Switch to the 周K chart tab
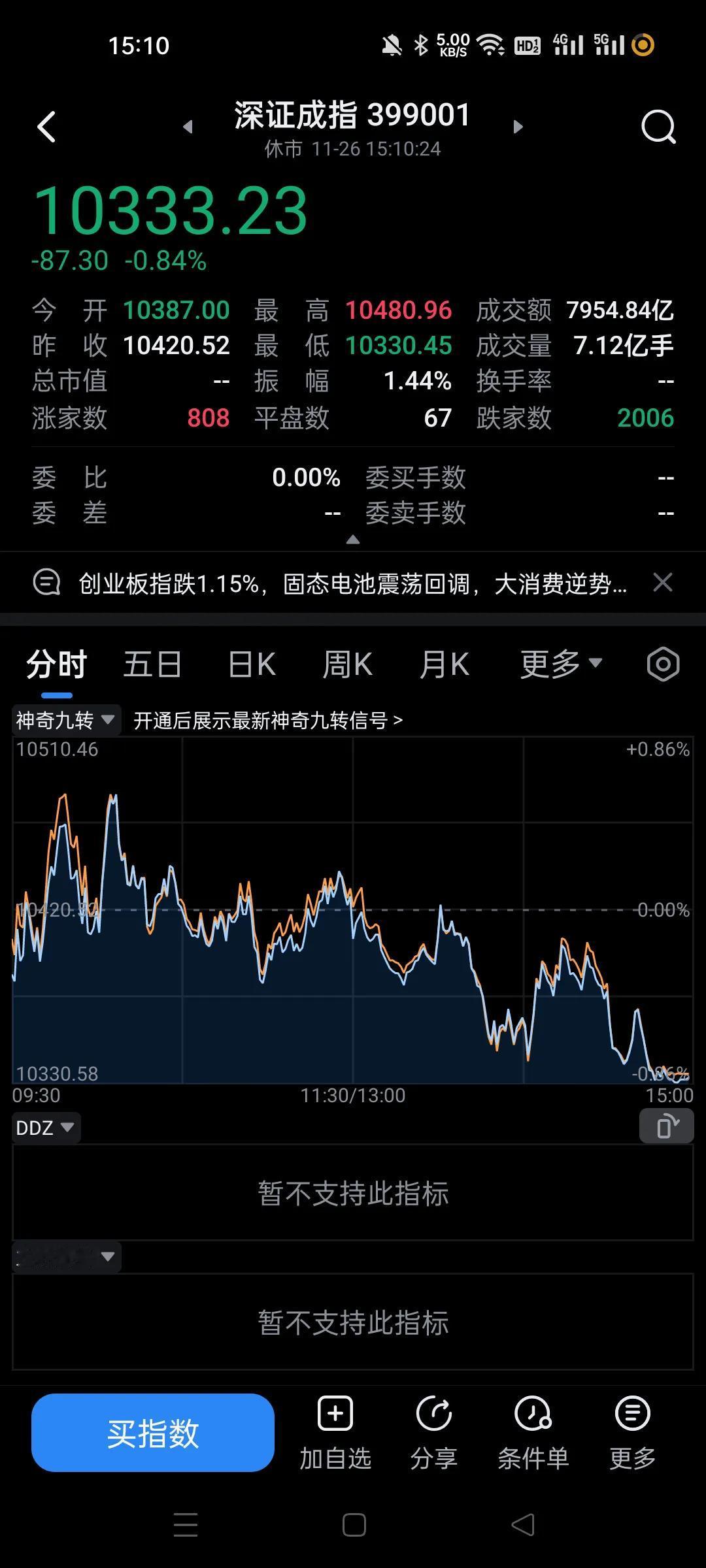The height and width of the screenshot is (1568, 706). pos(348,665)
